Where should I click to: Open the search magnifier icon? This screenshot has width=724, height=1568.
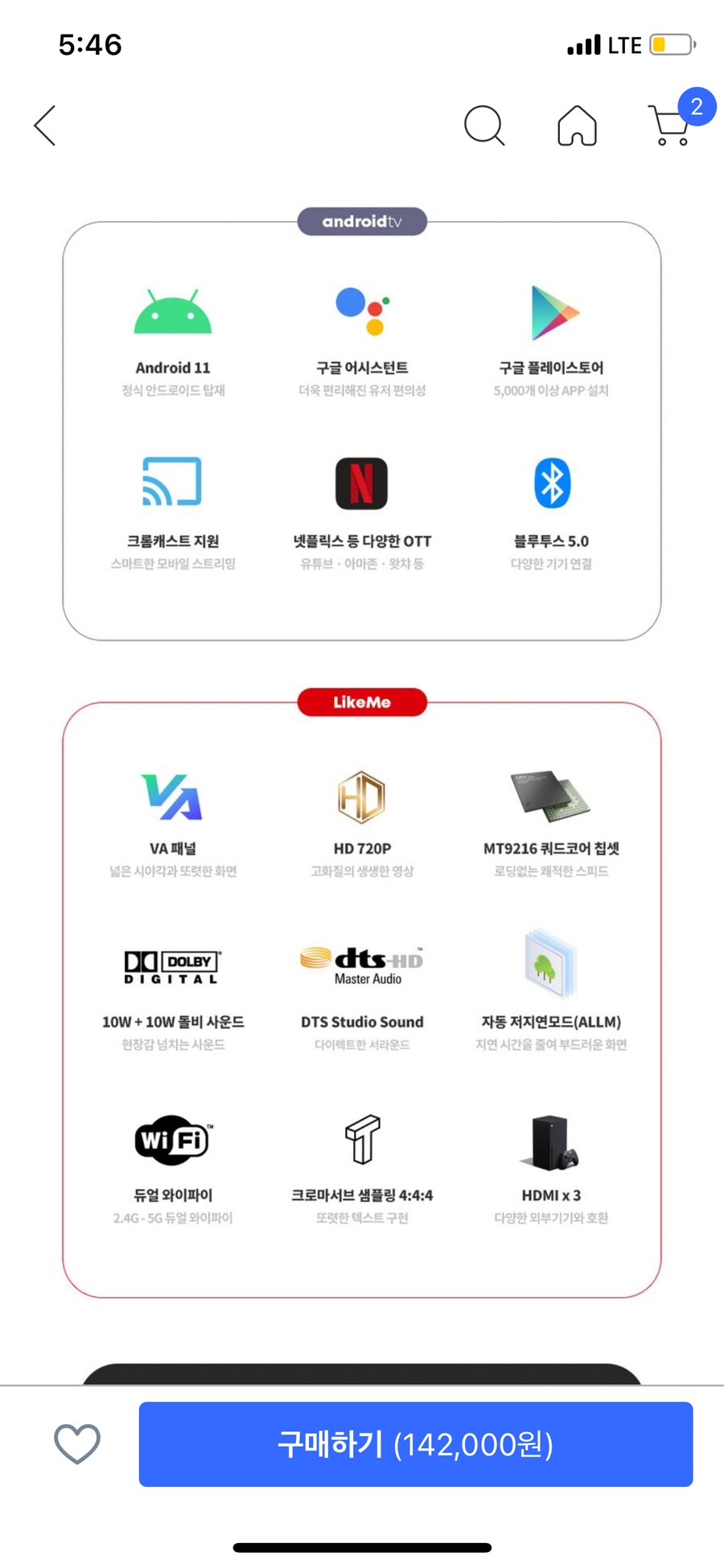tap(485, 126)
